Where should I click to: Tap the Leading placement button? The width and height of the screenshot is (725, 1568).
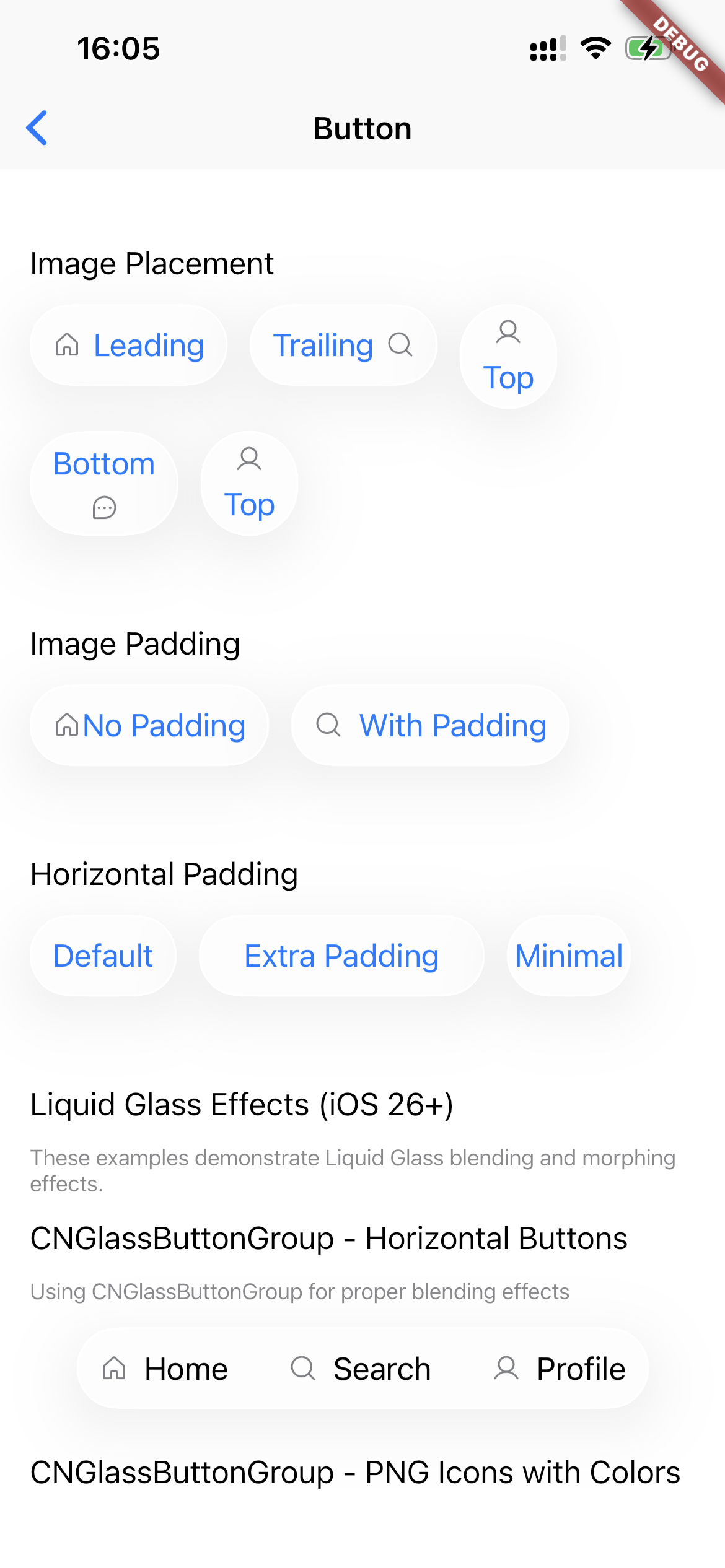coord(128,345)
